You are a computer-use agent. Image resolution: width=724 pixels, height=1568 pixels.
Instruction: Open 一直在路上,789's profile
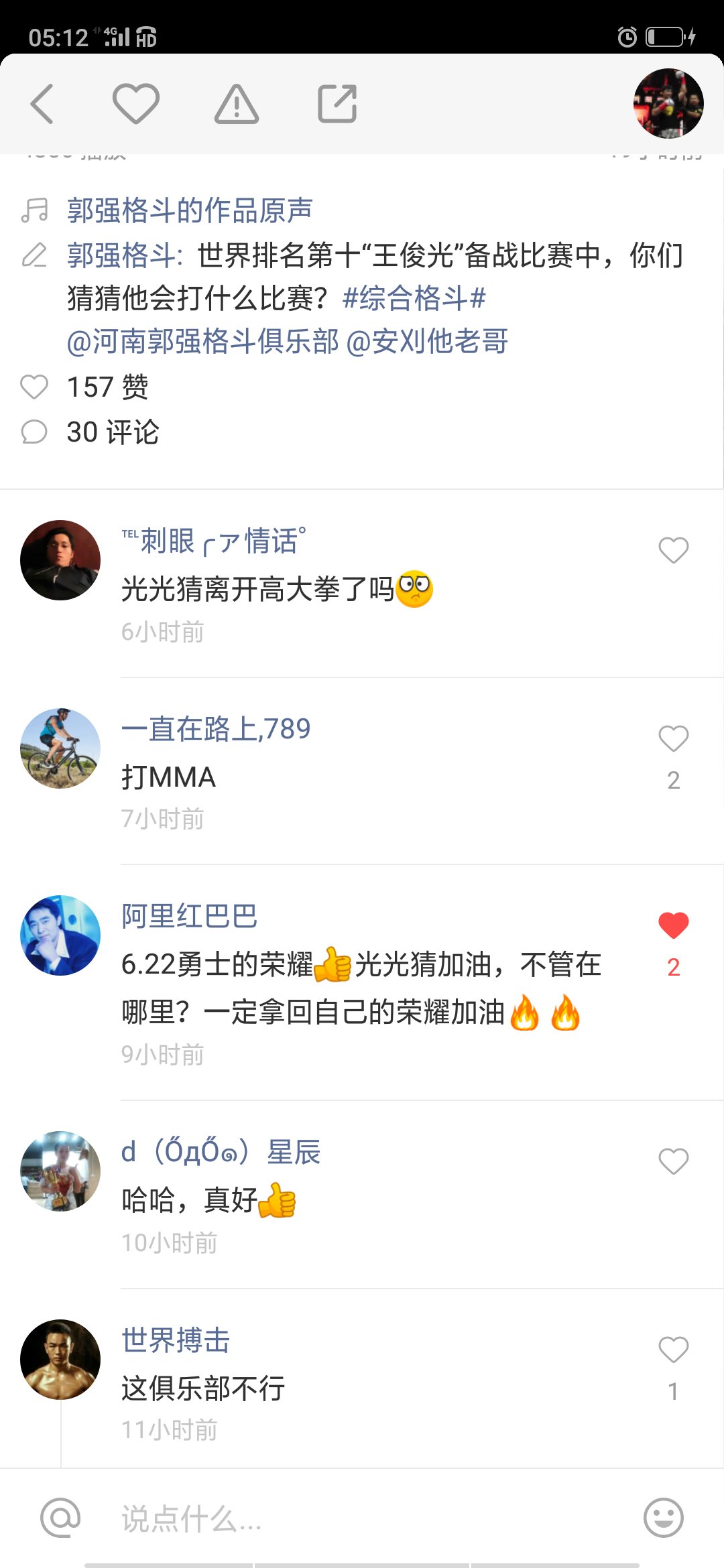(x=216, y=729)
